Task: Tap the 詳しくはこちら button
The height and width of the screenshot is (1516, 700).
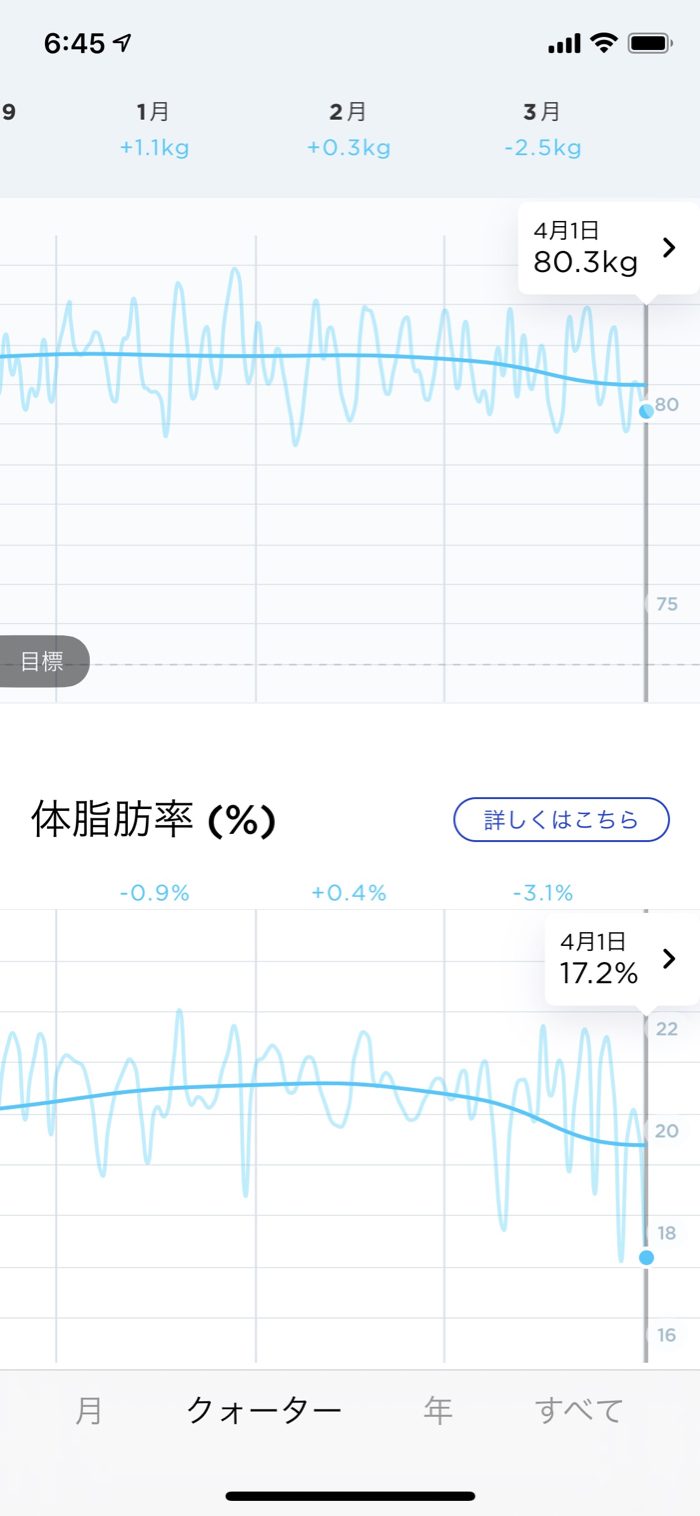Action: coord(561,820)
